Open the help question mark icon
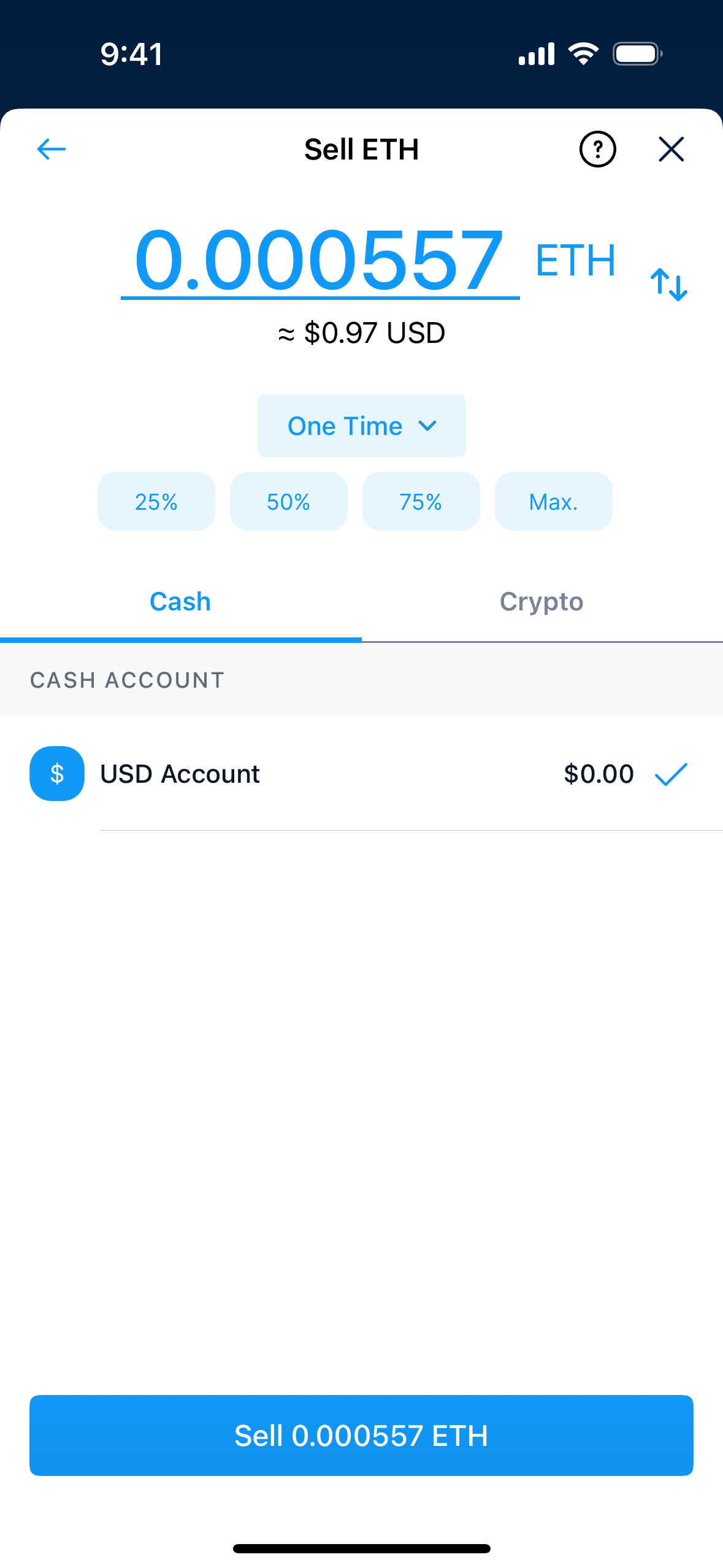 click(597, 149)
